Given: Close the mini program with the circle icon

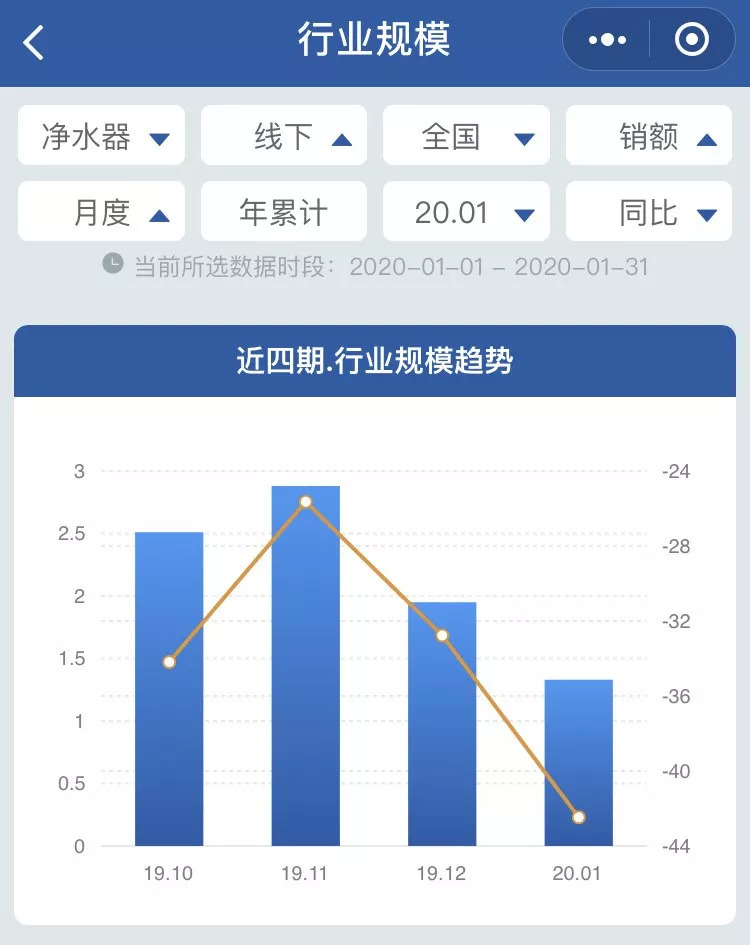Looking at the screenshot, I should (692, 40).
